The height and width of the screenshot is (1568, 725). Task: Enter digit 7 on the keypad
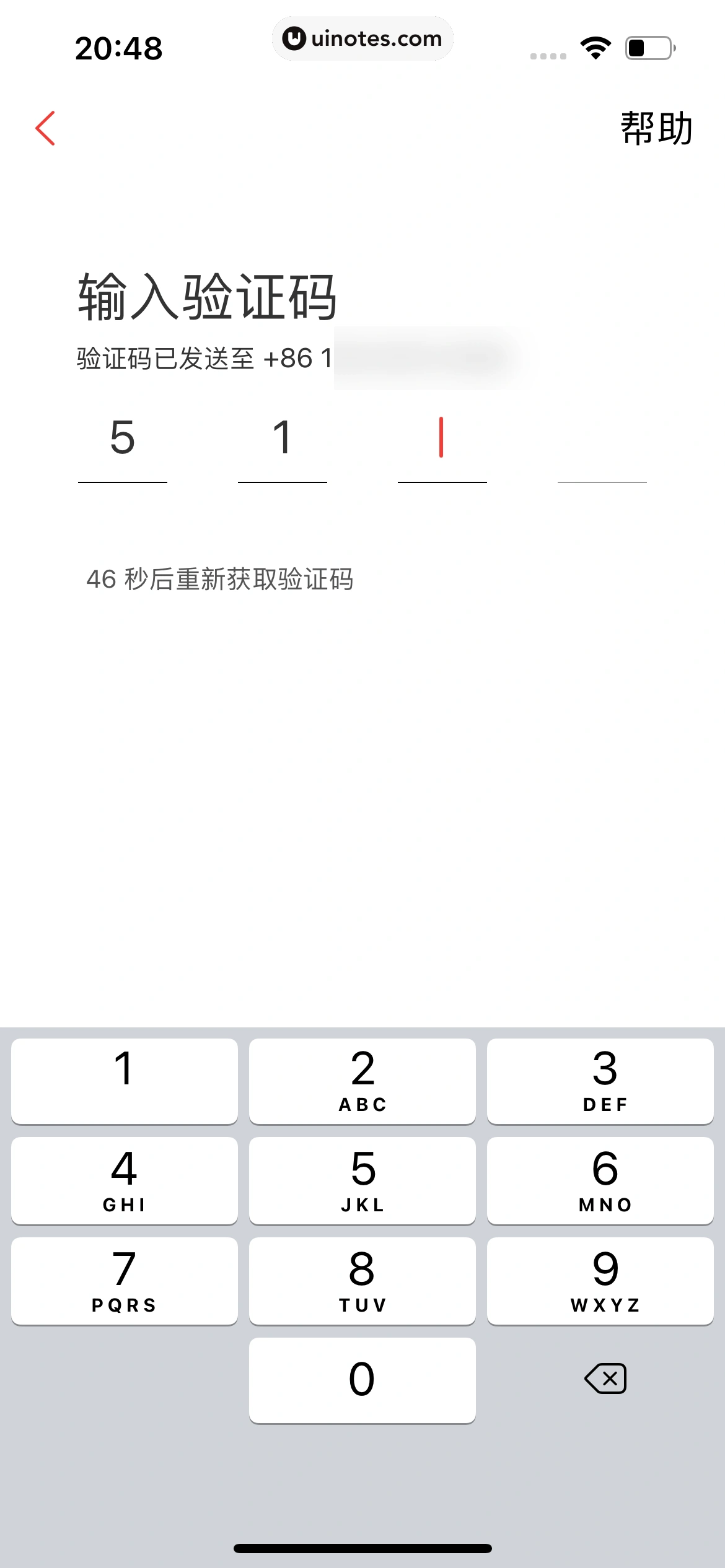point(124,1281)
